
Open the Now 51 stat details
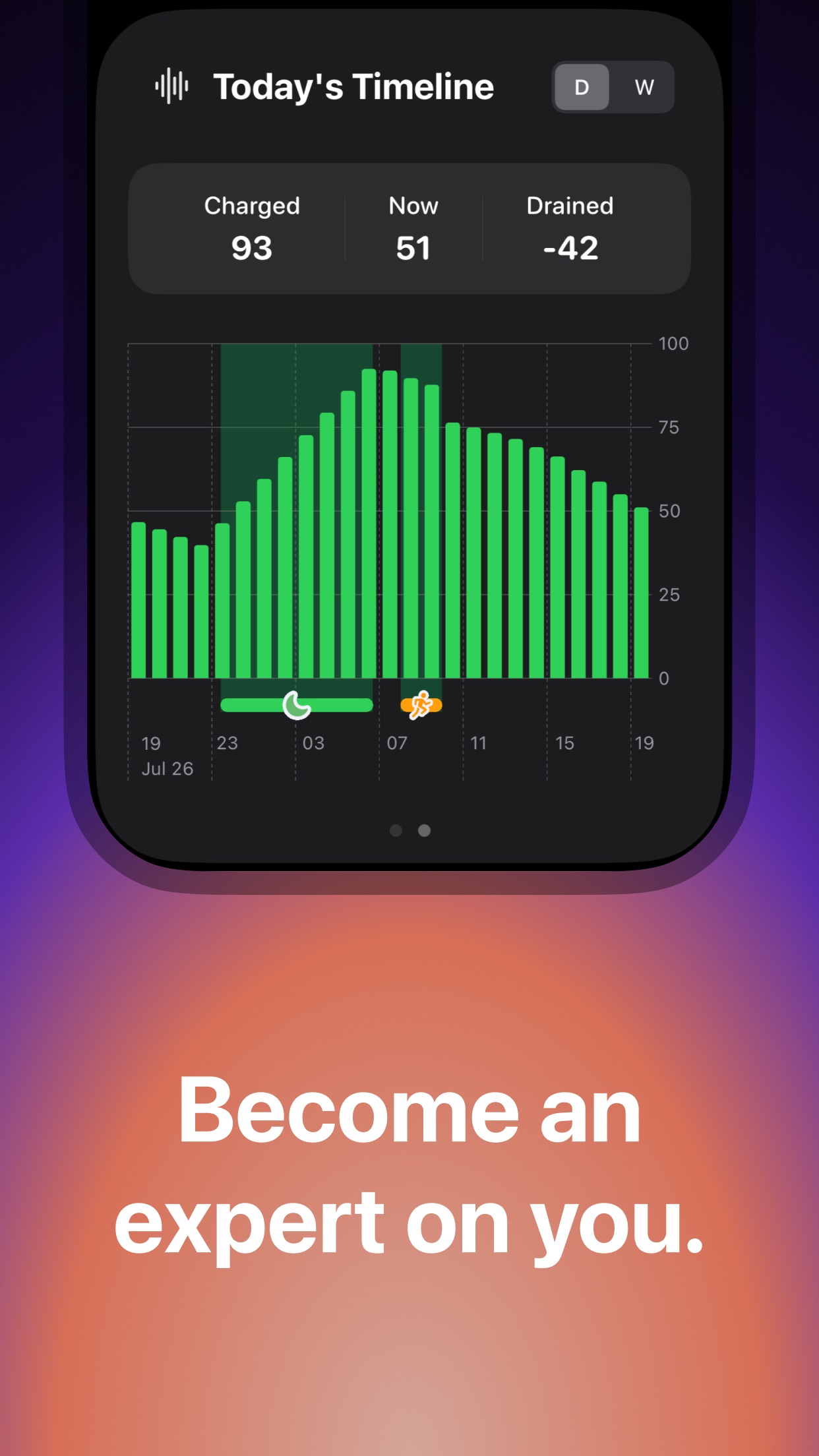(x=412, y=228)
